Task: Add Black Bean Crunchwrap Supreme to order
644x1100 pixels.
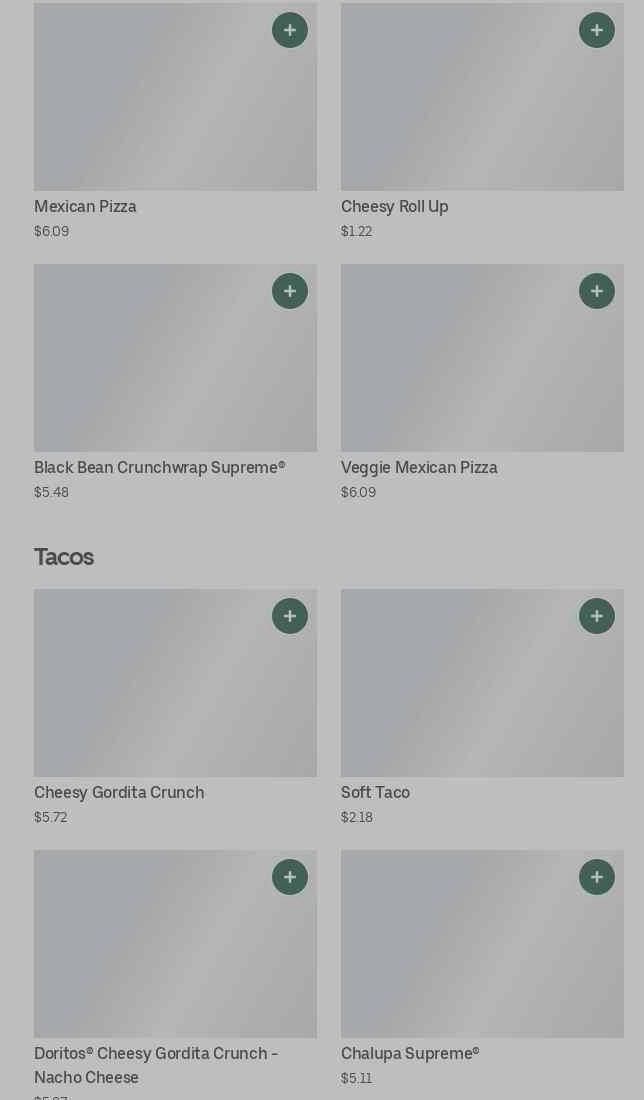Action: (290, 291)
